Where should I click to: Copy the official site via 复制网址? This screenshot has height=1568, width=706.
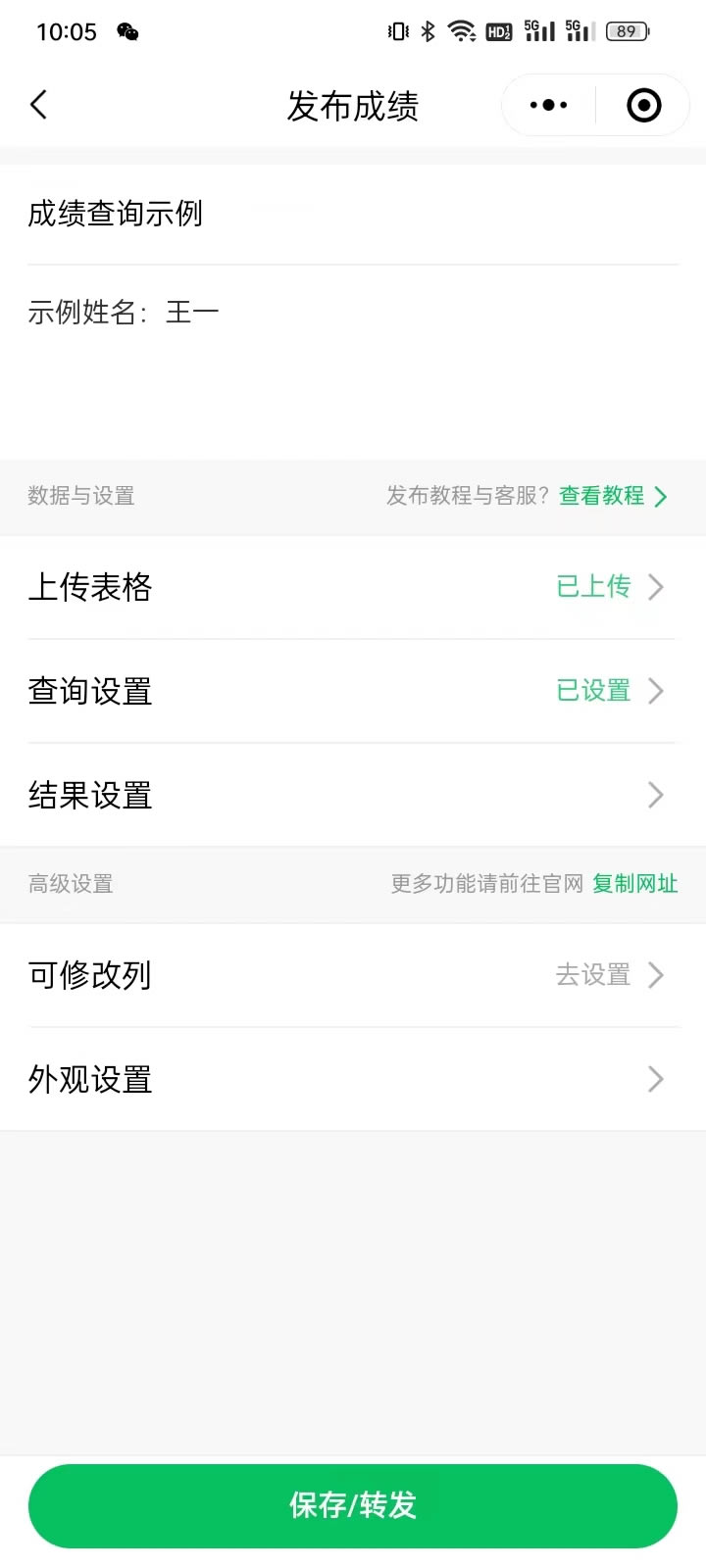[x=634, y=884]
